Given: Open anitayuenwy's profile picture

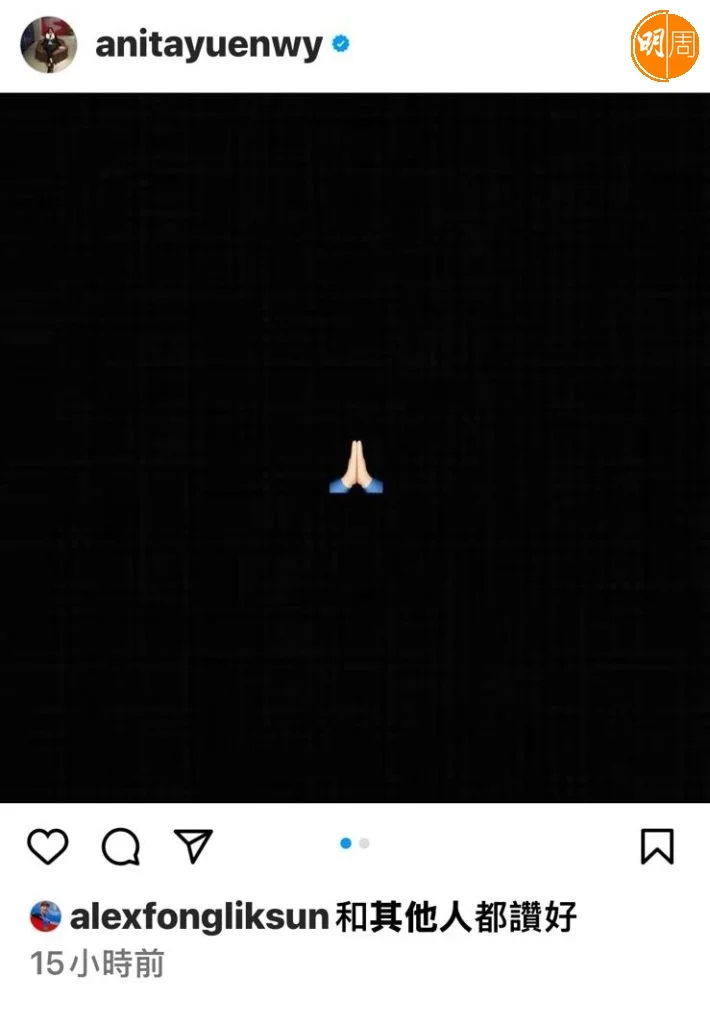Looking at the screenshot, I should click(x=48, y=45).
